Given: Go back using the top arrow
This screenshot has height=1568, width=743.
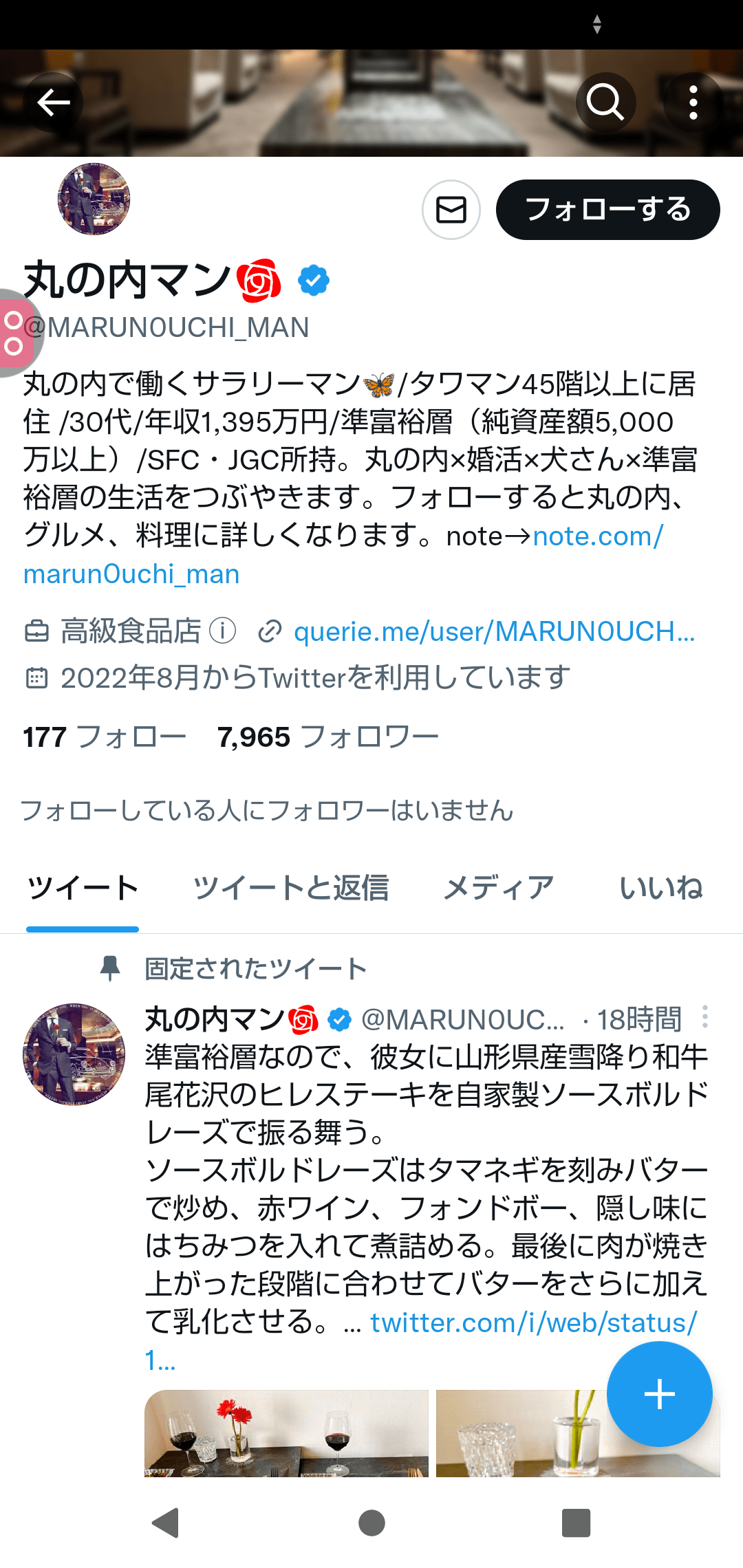Looking at the screenshot, I should (x=54, y=103).
